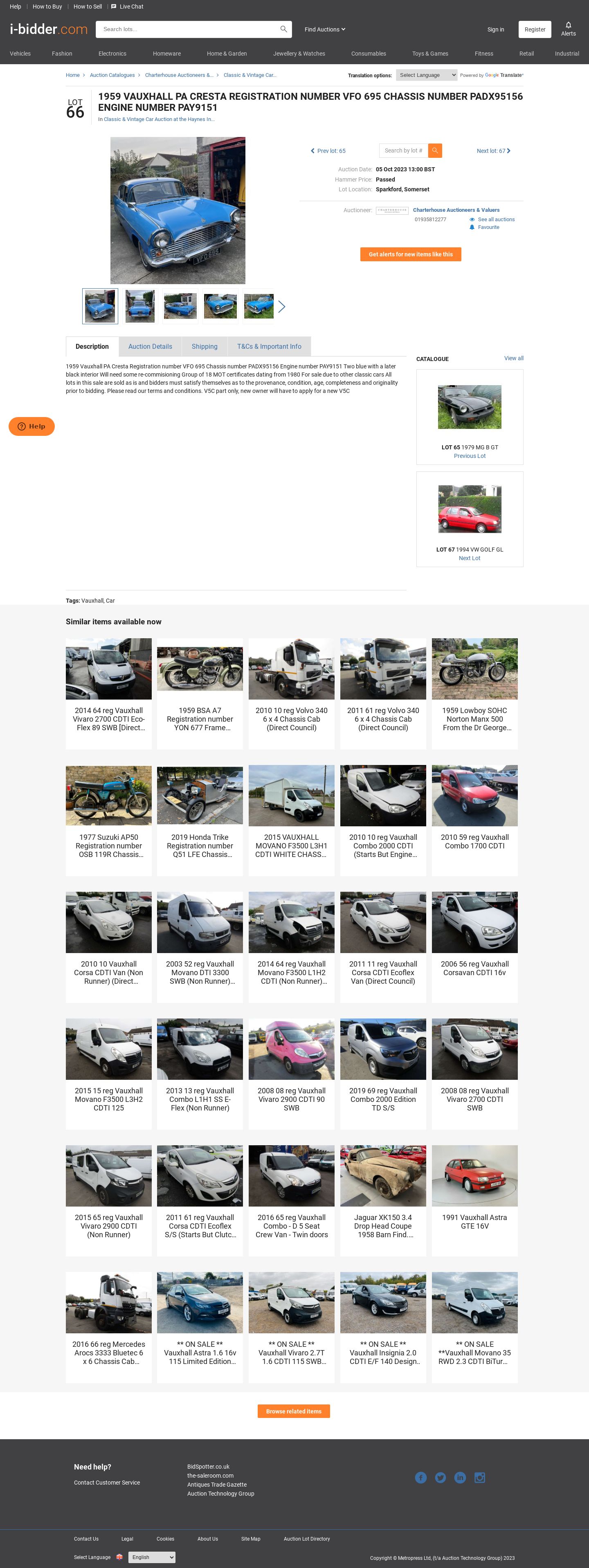The height and width of the screenshot is (1568, 589).
Task: Open the T&Cs & Important Info tab
Action: (269, 346)
